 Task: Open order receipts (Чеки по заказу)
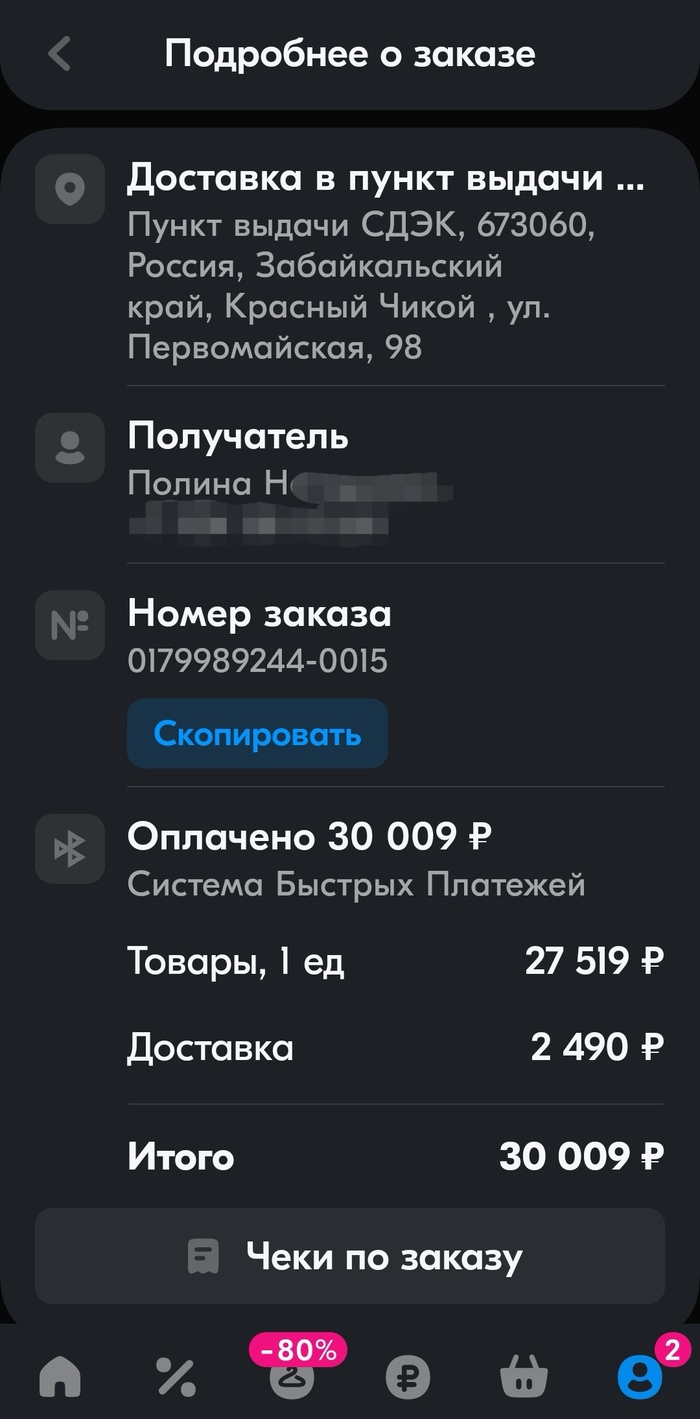pyautogui.click(x=350, y=1257)
